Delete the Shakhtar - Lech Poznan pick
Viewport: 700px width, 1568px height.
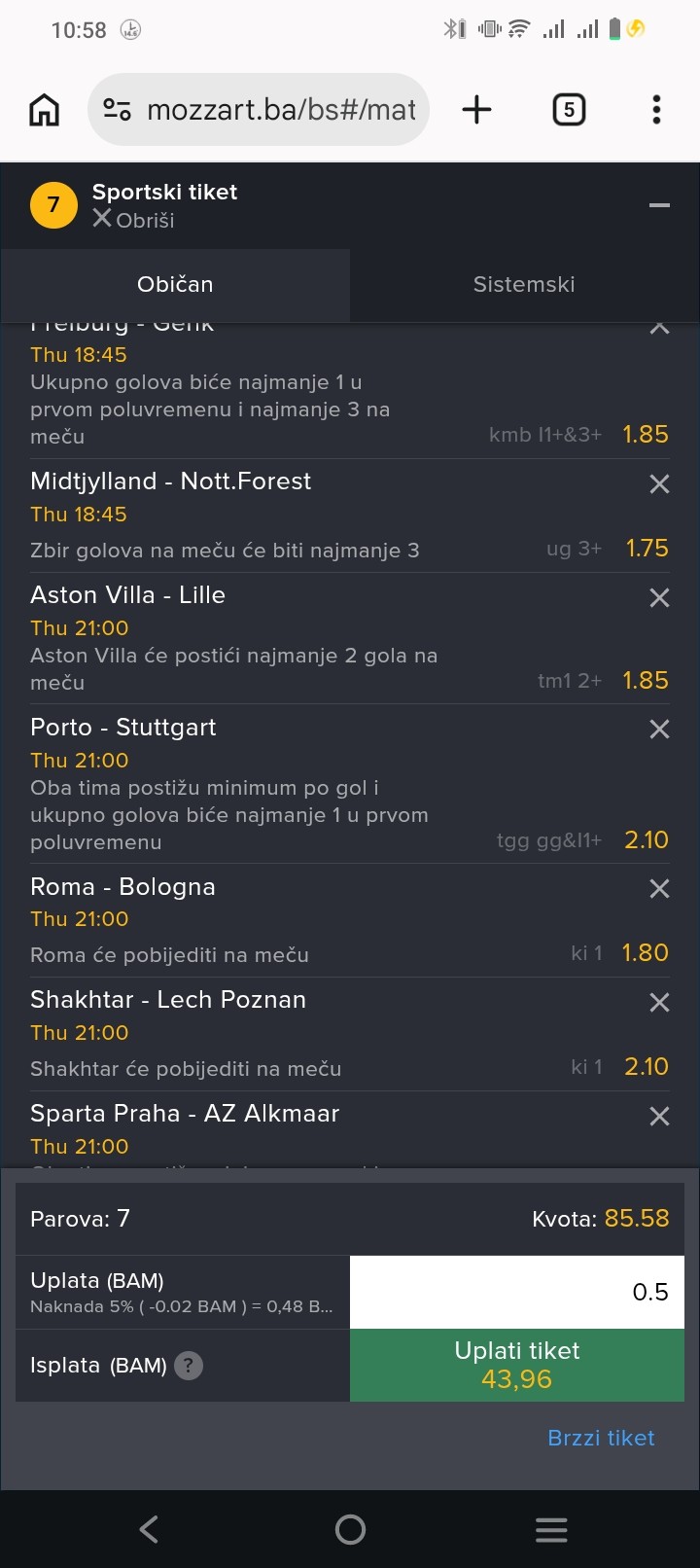659,1003
